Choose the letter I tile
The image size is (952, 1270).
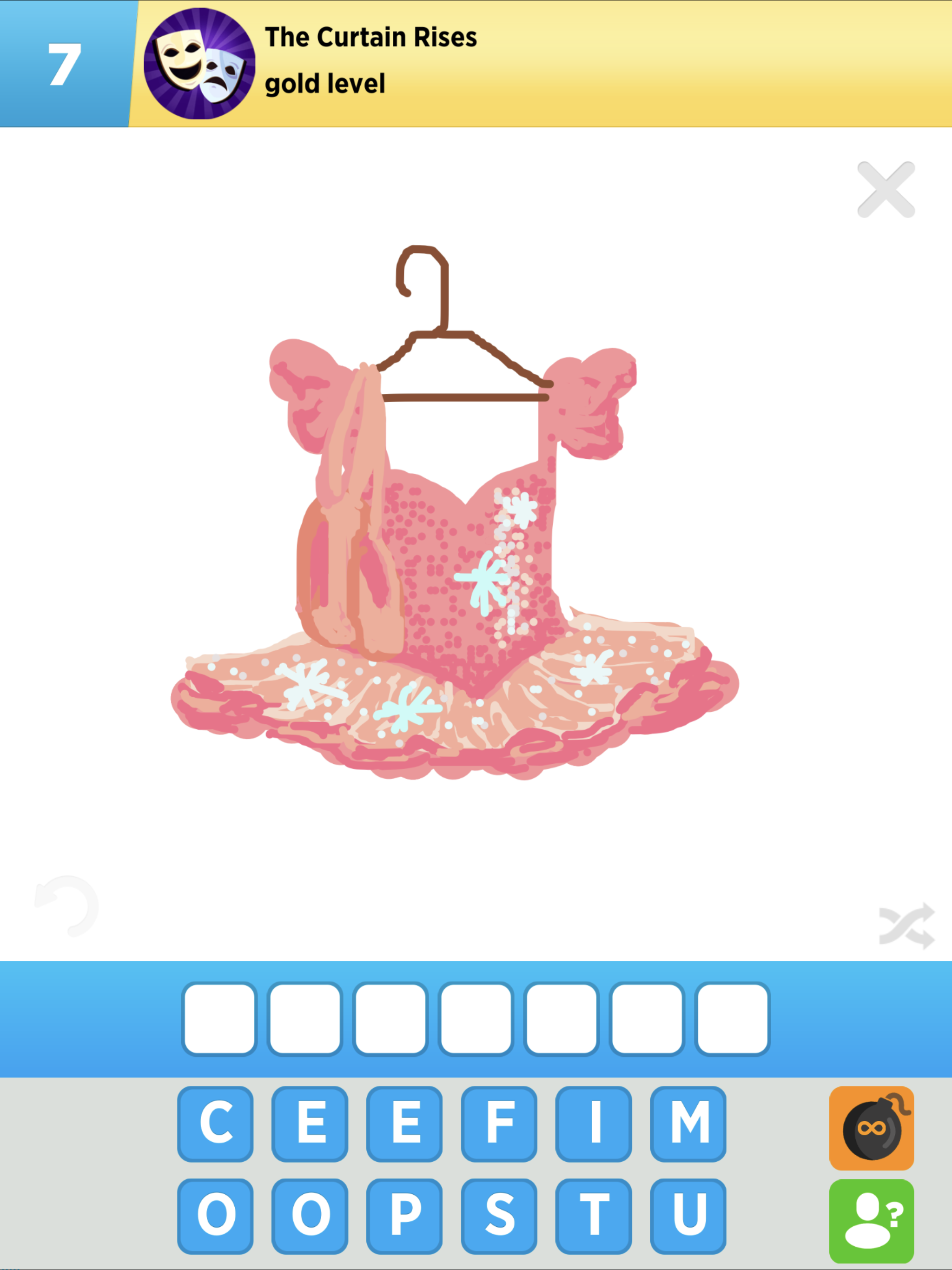pos(594,1124)
